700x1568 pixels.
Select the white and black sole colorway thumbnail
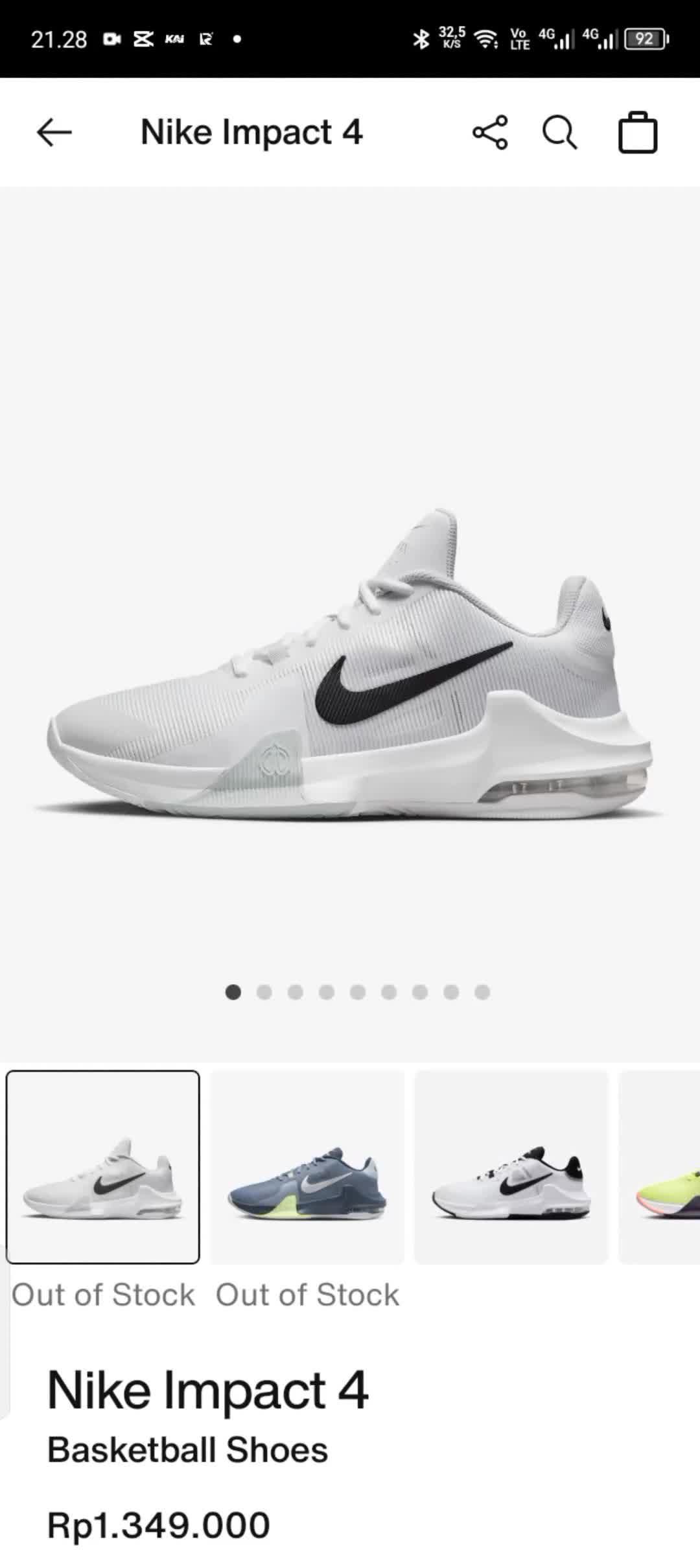(x=511, y=1167)
